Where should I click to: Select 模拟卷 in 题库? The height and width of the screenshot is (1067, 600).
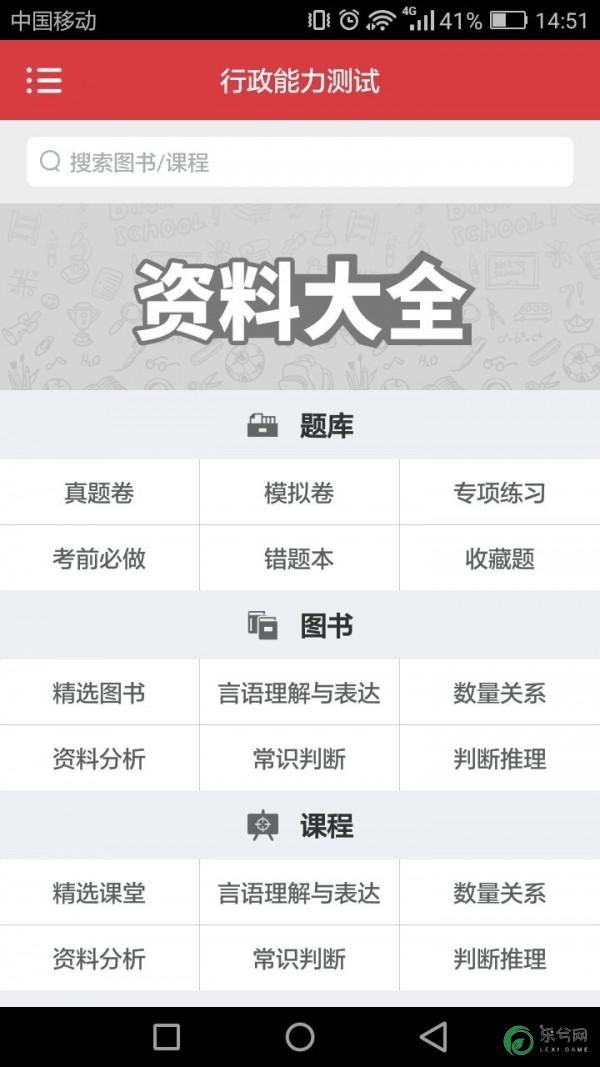299,493
